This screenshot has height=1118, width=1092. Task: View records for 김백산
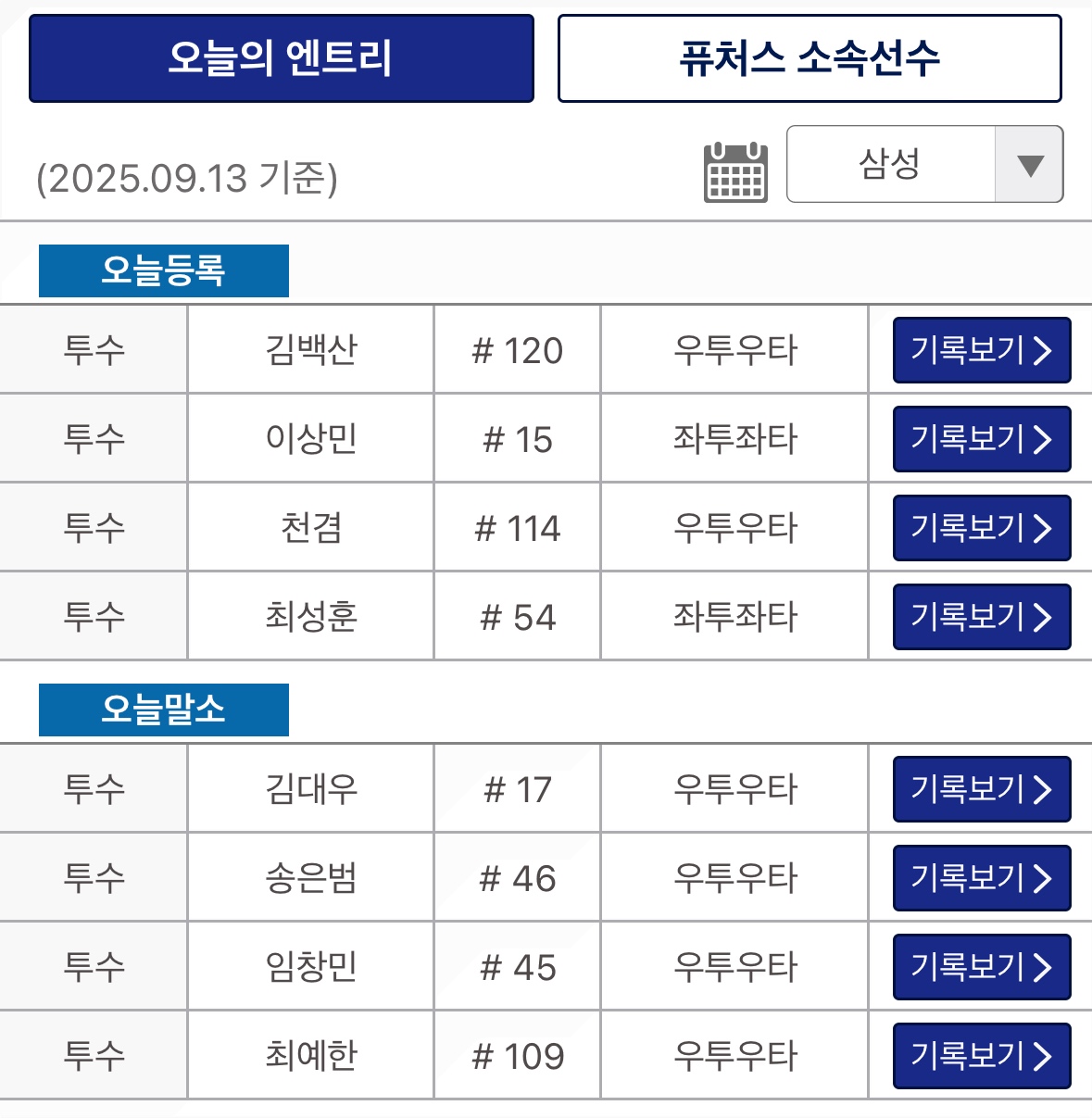point(981,350)
